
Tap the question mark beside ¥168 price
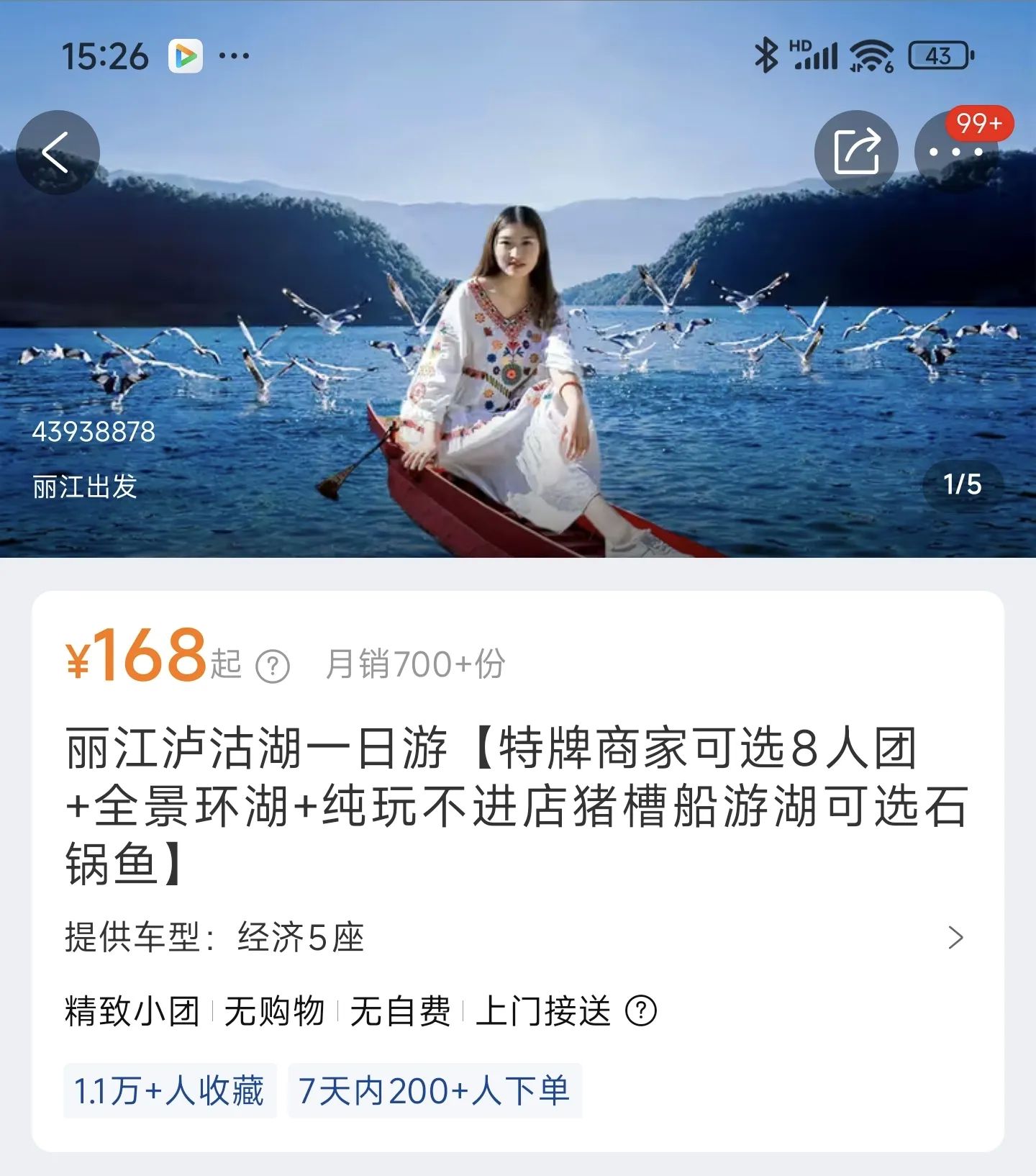(273, 666)
